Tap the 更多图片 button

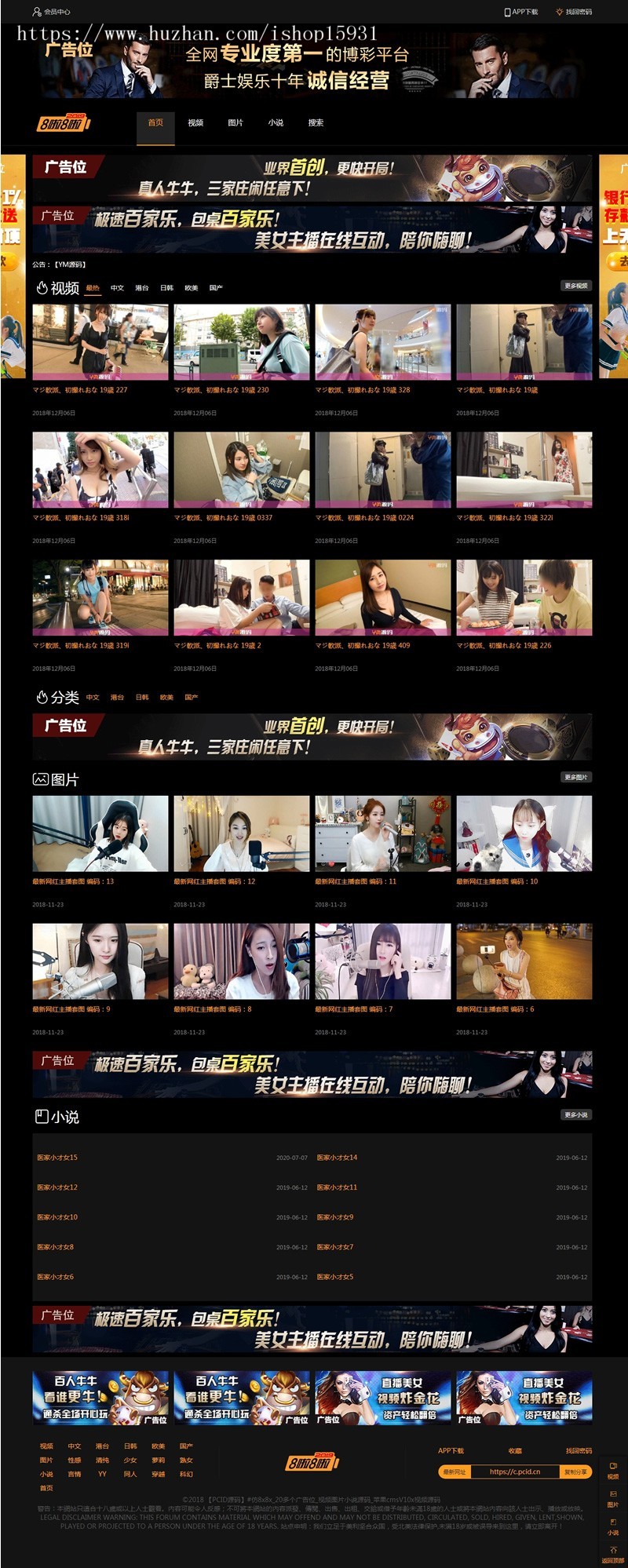point(576,777)
